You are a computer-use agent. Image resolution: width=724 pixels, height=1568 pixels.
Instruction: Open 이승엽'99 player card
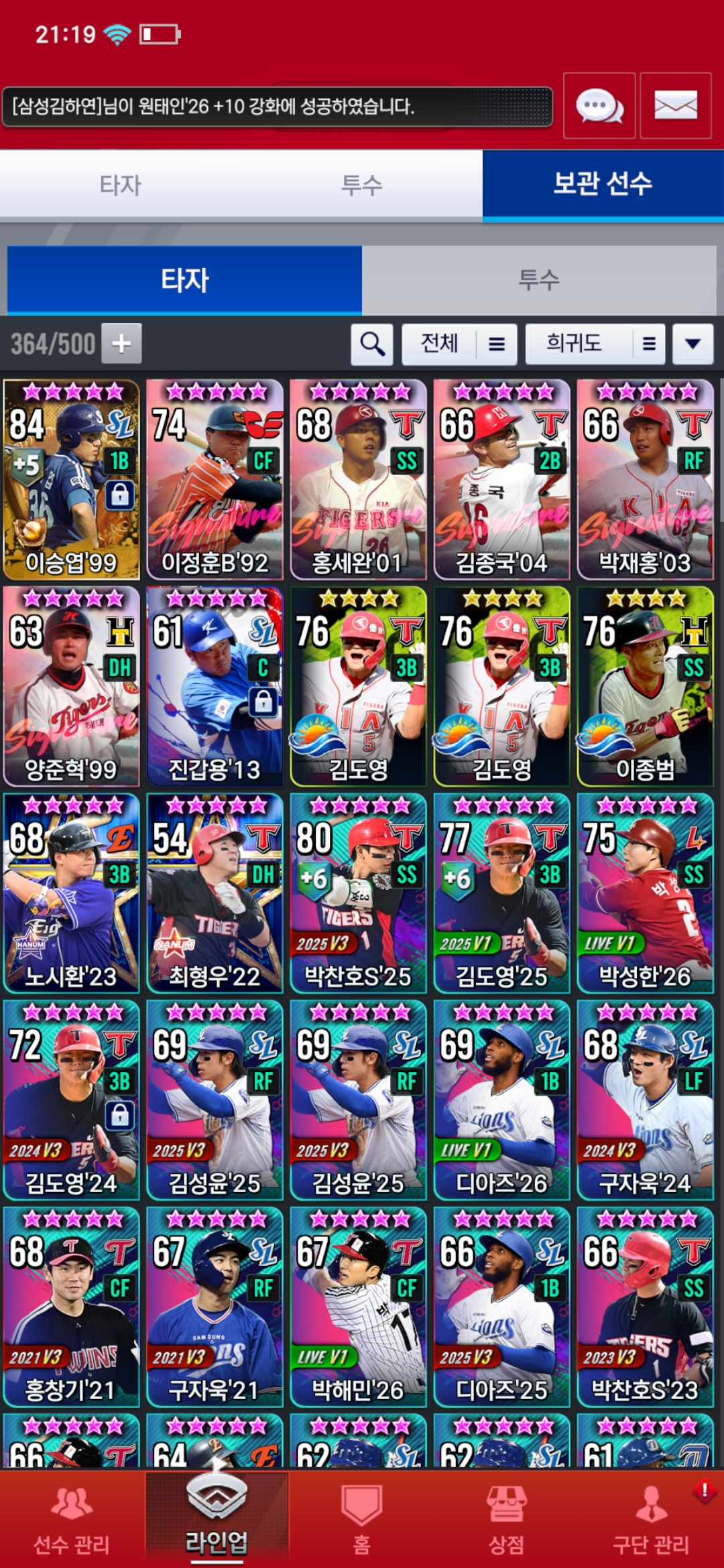72,479
